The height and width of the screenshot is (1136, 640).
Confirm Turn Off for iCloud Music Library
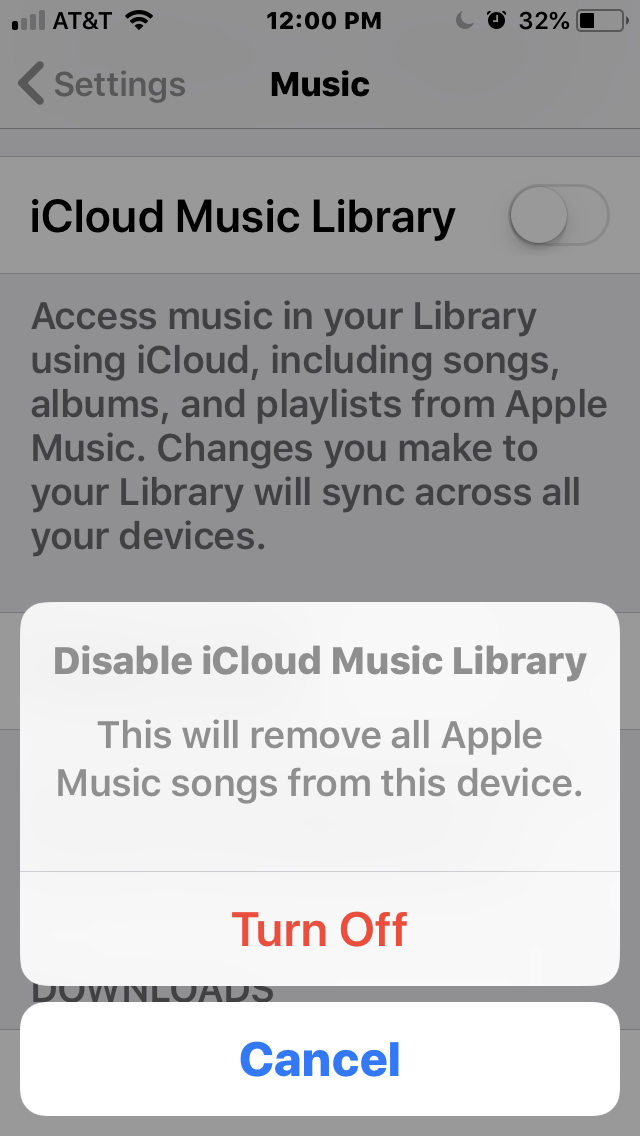[x=320, y=929]
